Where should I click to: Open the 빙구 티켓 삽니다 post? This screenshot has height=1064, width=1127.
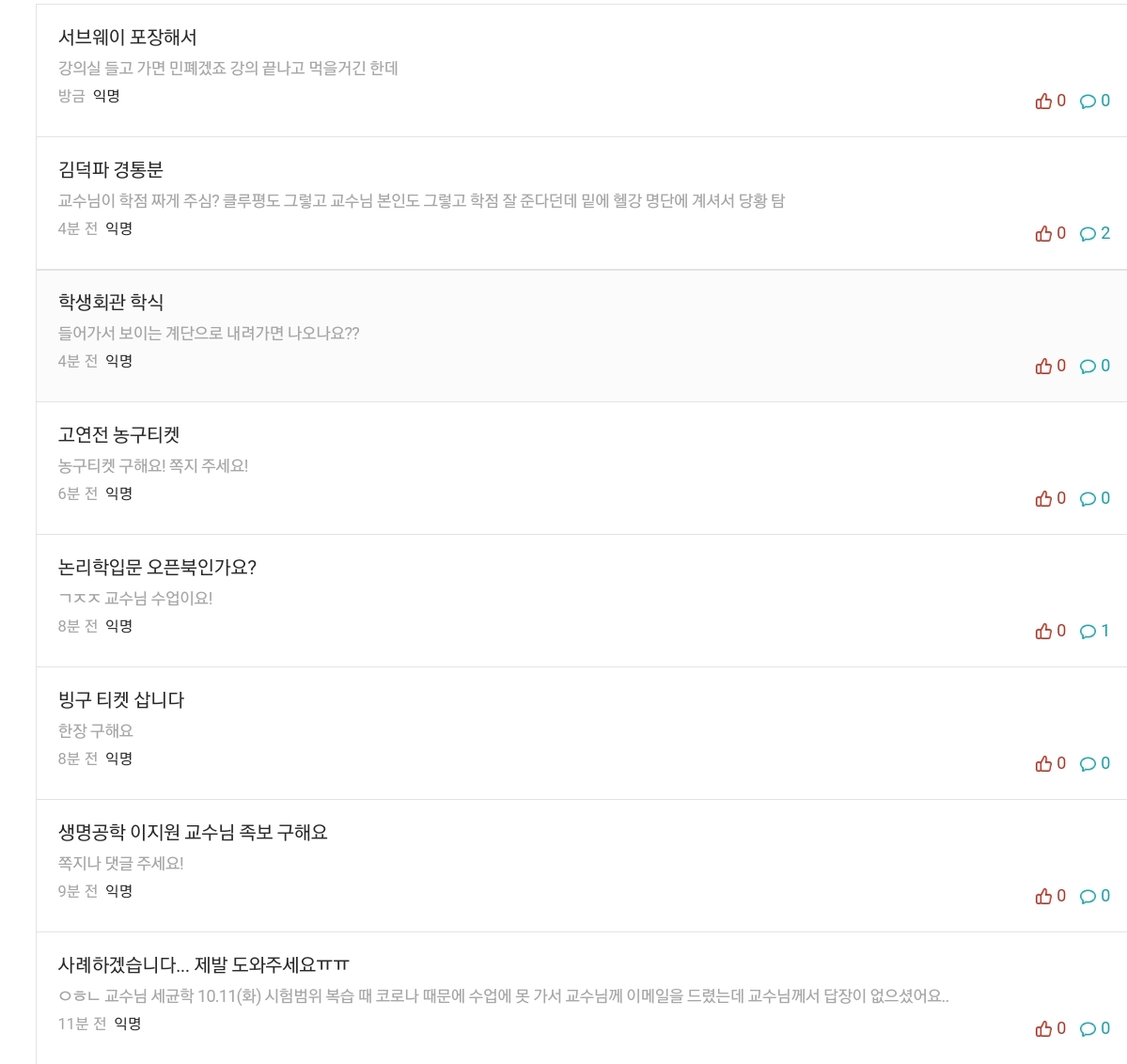(x=121, y=700)
